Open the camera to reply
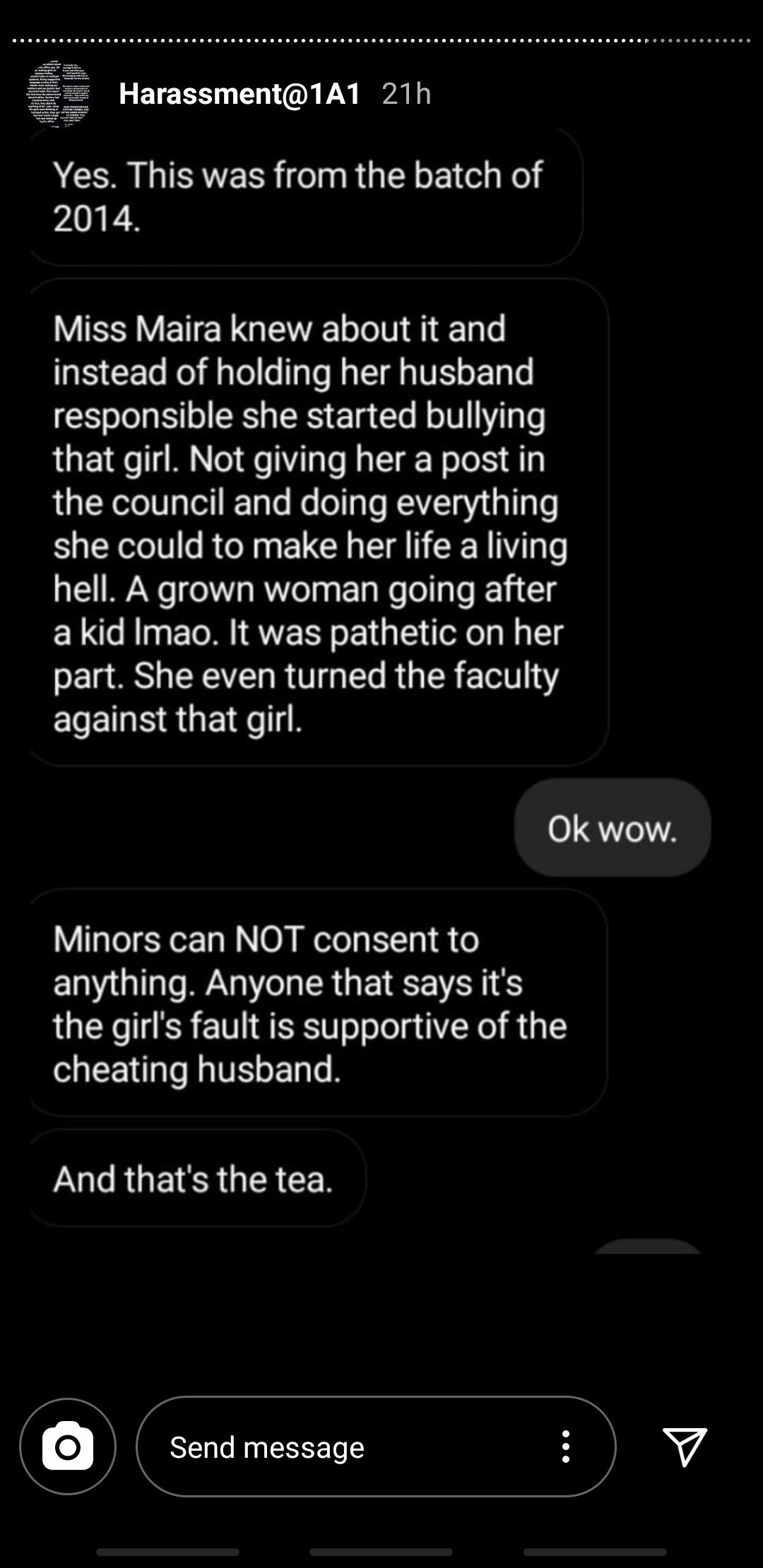 [x=68, y=1447]
